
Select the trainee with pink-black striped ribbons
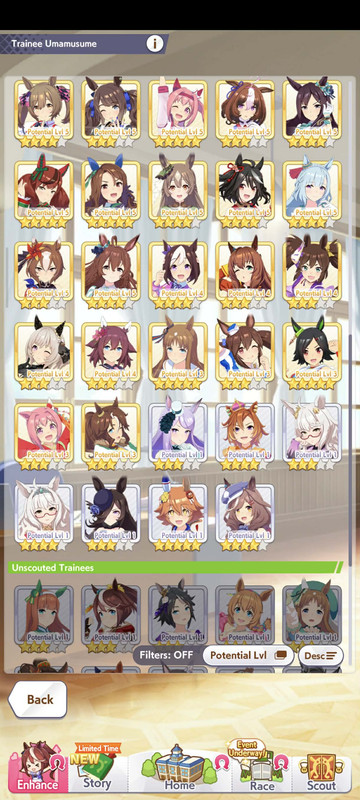tap(44, 113)
